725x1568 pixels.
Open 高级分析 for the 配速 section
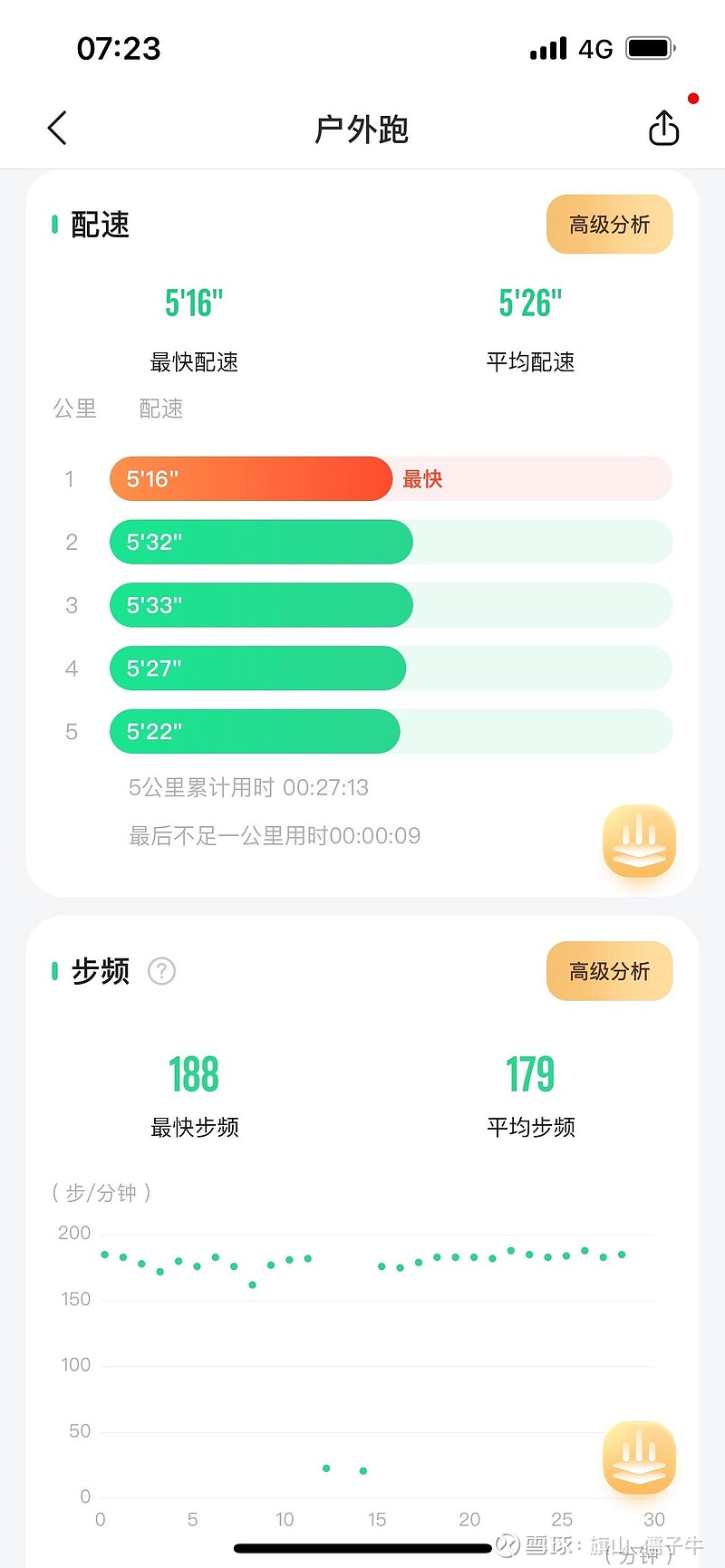coord(609,224)
